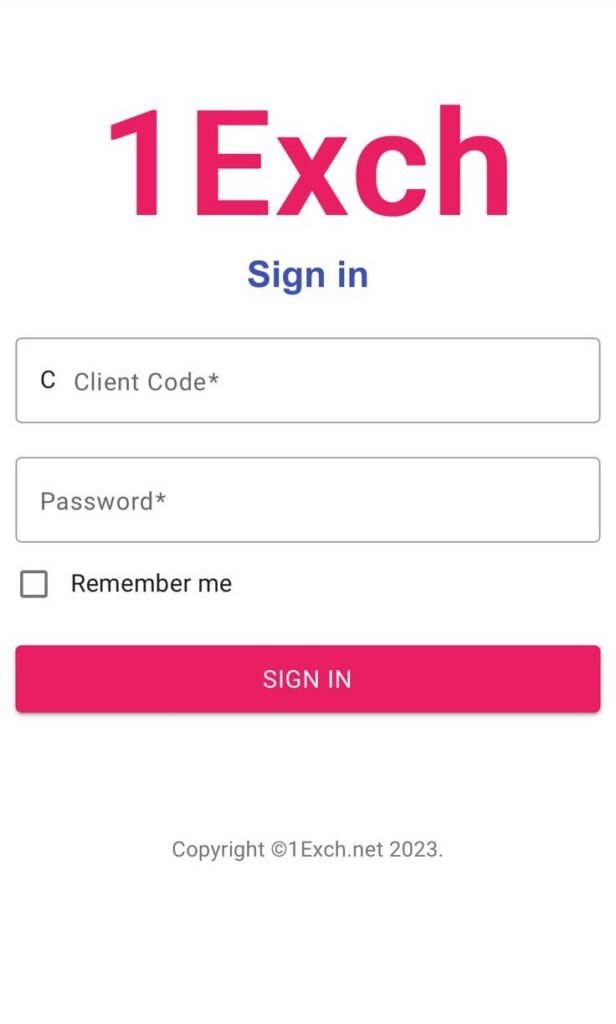Viewport: 616px width, 1024px height.
Task: Tap the SIGN IN button
Action: [308, 679]
